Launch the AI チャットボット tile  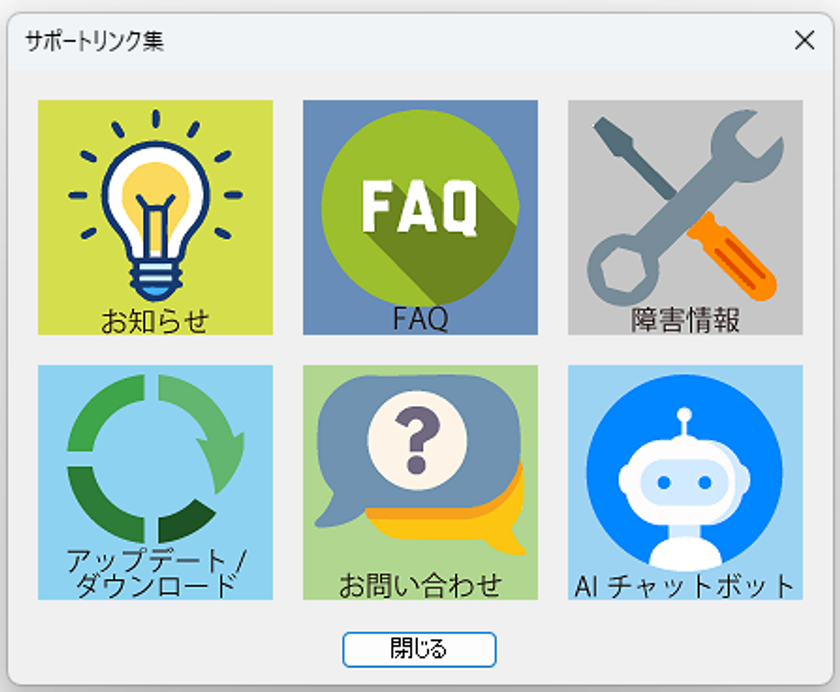(x=685, y=482)
